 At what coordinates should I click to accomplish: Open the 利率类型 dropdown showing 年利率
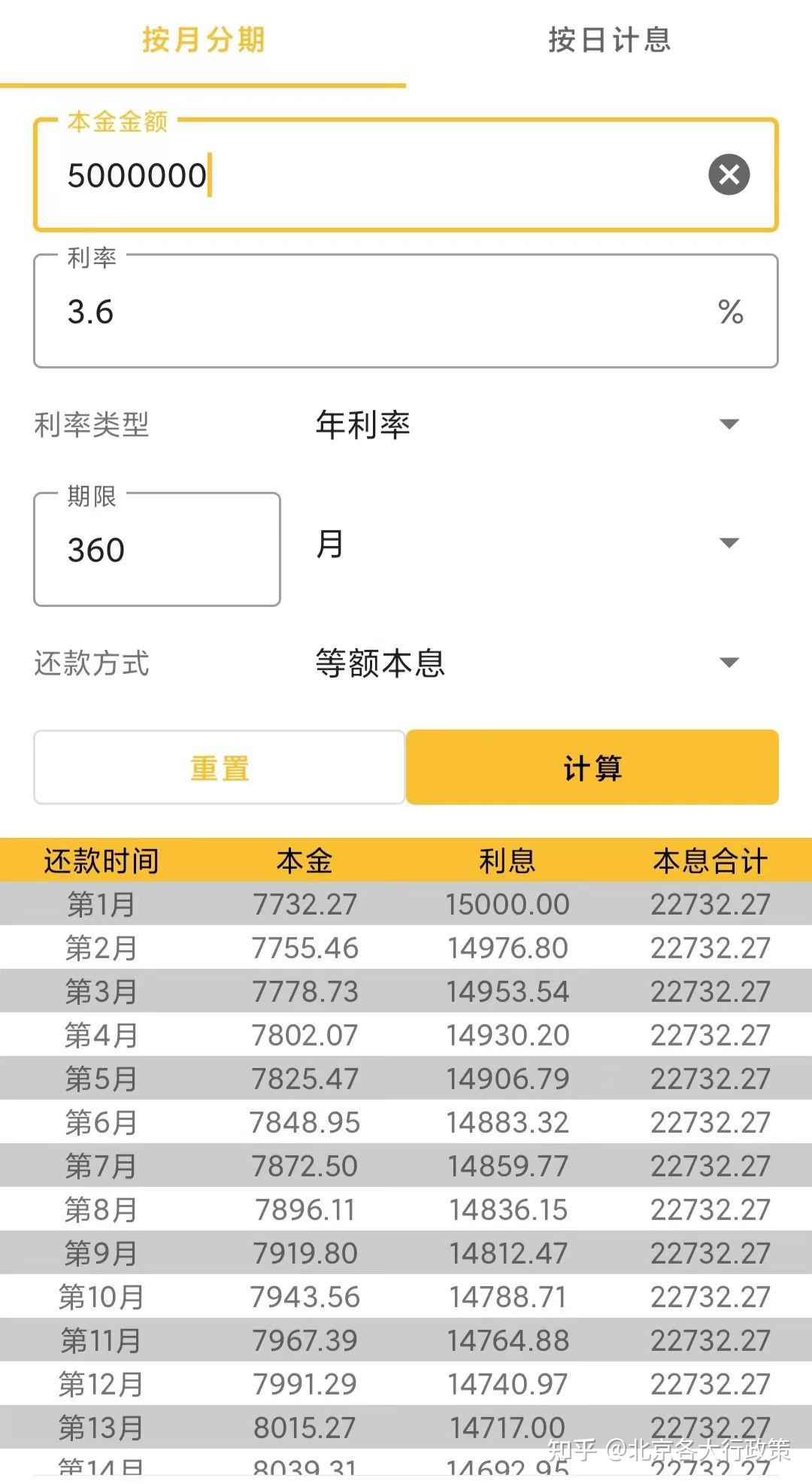coord(527,424)
